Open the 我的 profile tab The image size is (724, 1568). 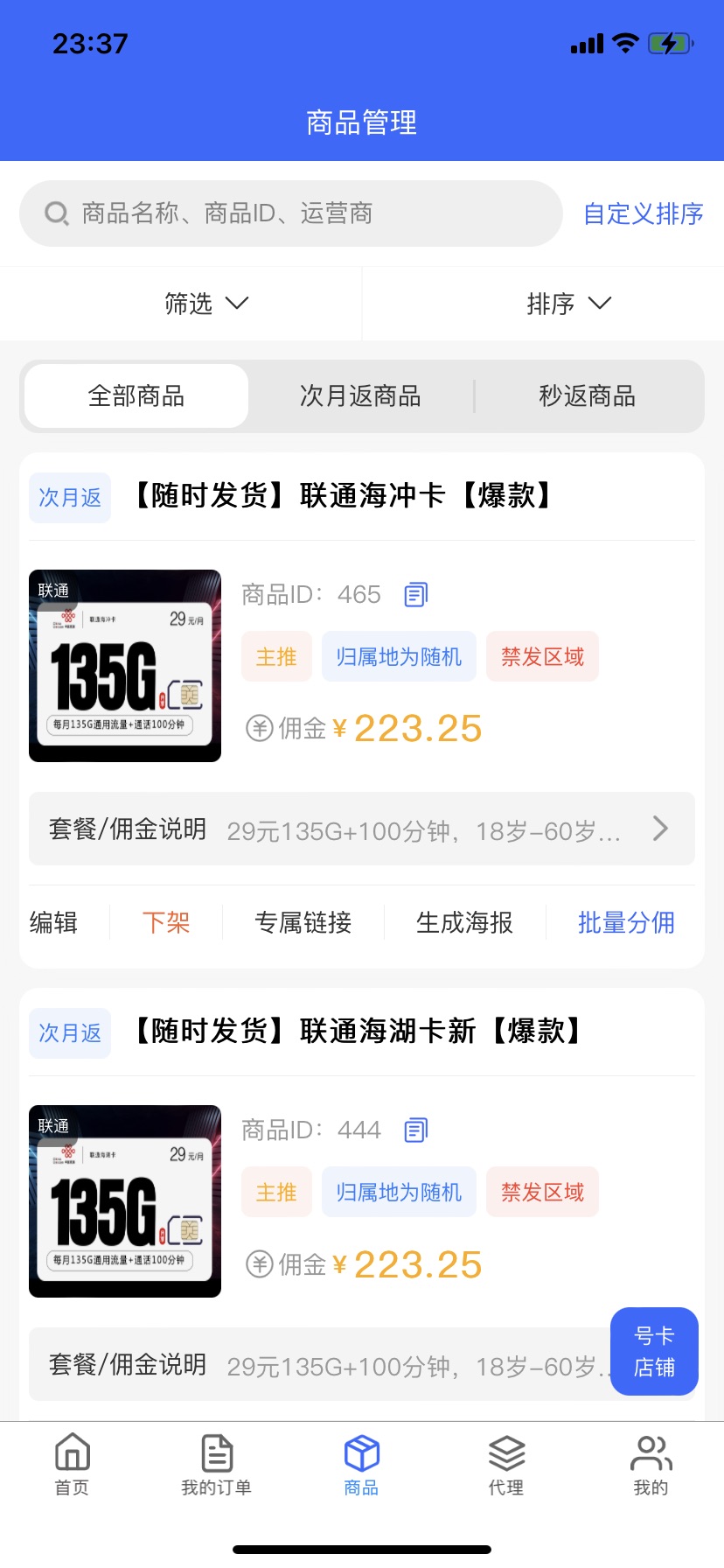coord(651,1465)
